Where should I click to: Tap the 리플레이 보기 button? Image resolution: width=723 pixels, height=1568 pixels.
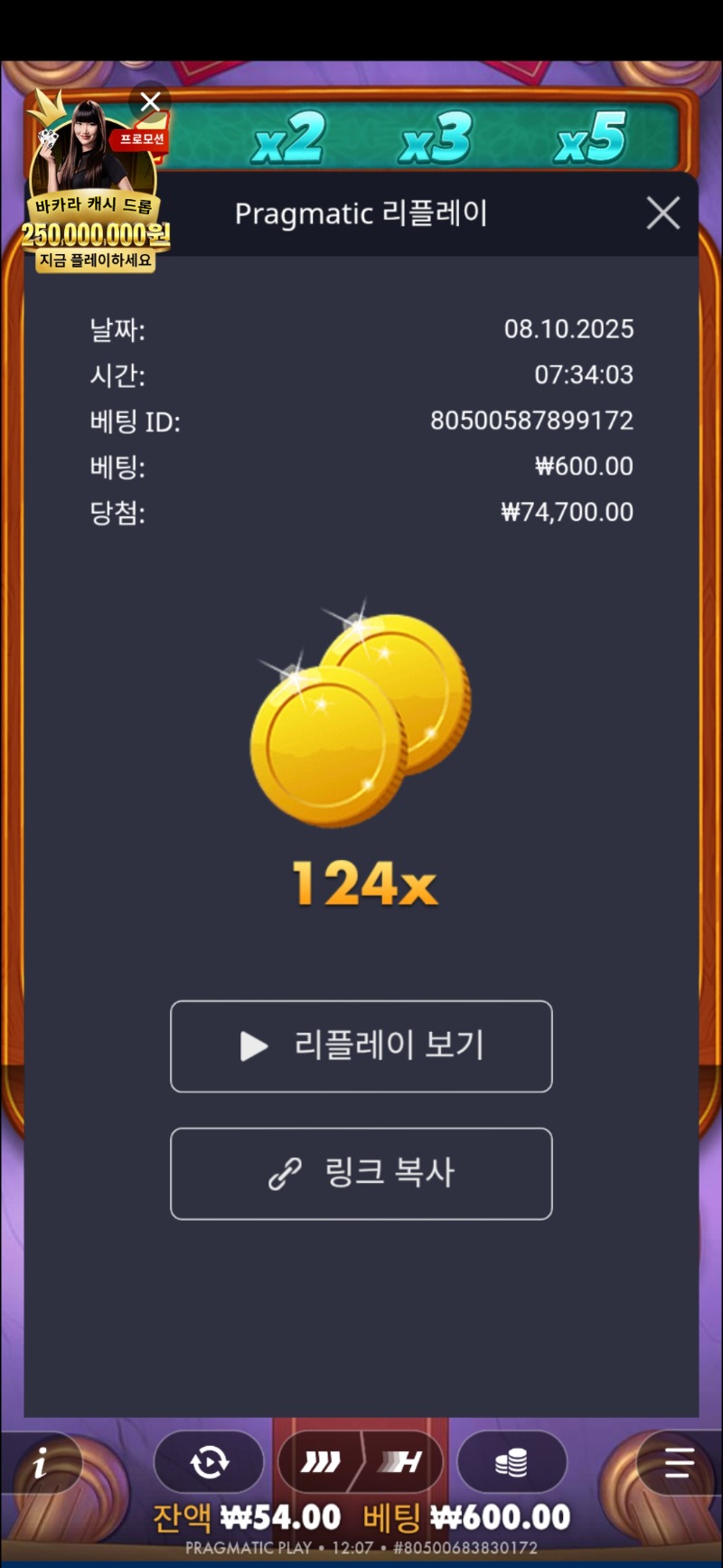361,1046
